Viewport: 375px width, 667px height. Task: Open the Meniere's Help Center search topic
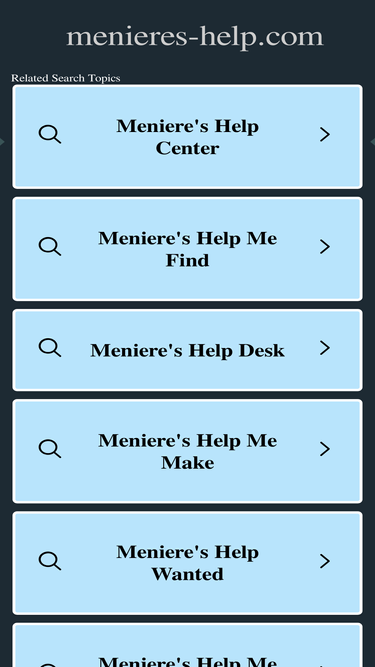click(x=188, y=137)
